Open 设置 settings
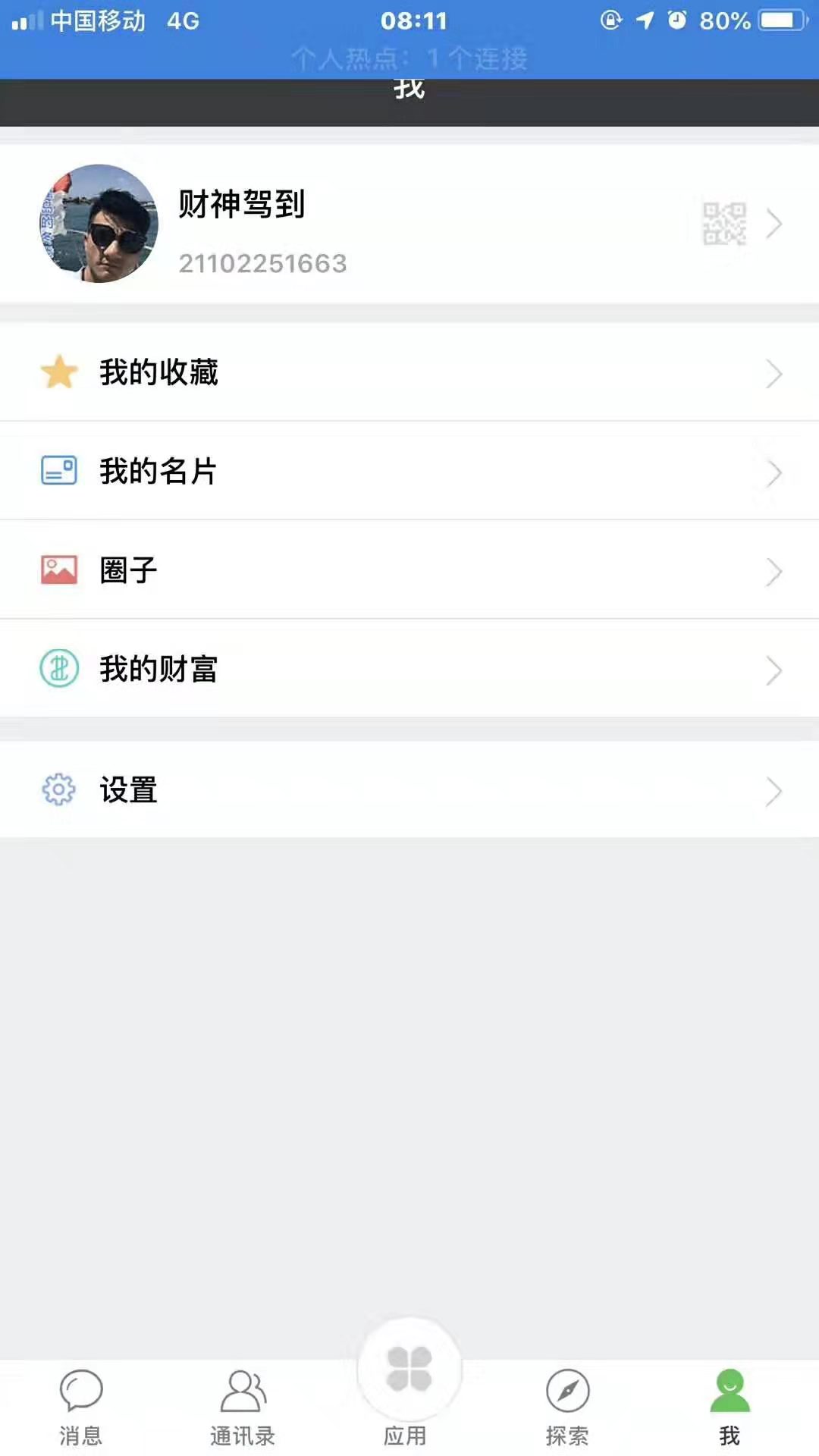 [409, 789]
